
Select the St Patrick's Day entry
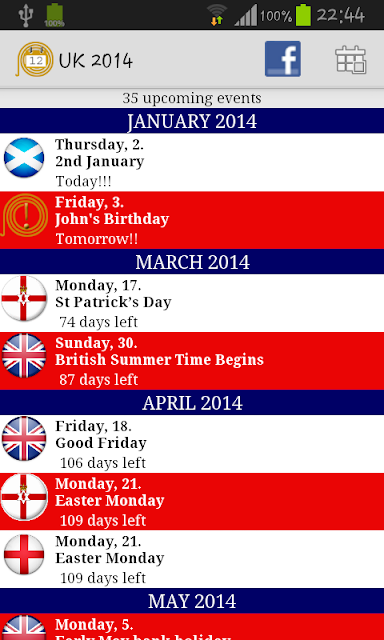192,303
